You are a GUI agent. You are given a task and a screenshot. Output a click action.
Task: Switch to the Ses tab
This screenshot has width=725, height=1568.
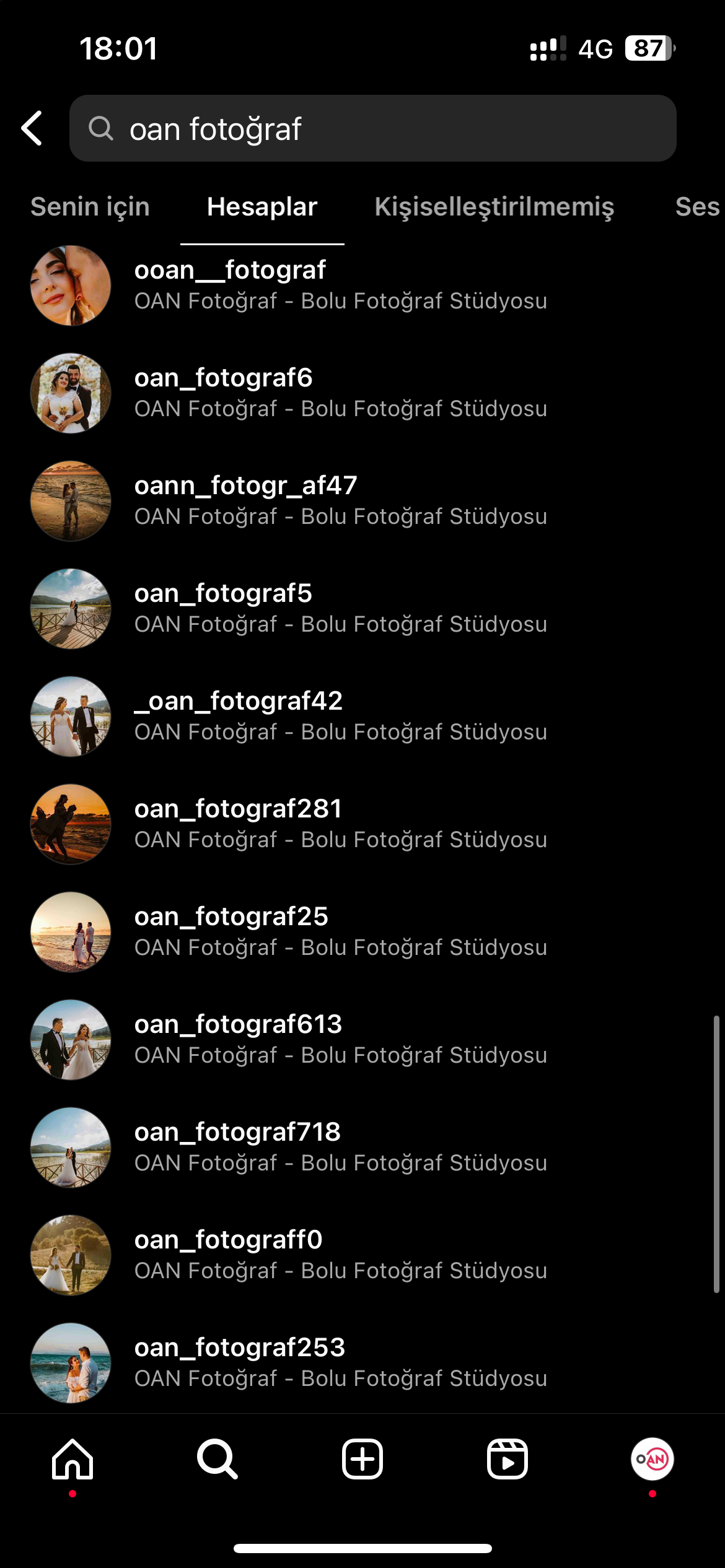696,207
